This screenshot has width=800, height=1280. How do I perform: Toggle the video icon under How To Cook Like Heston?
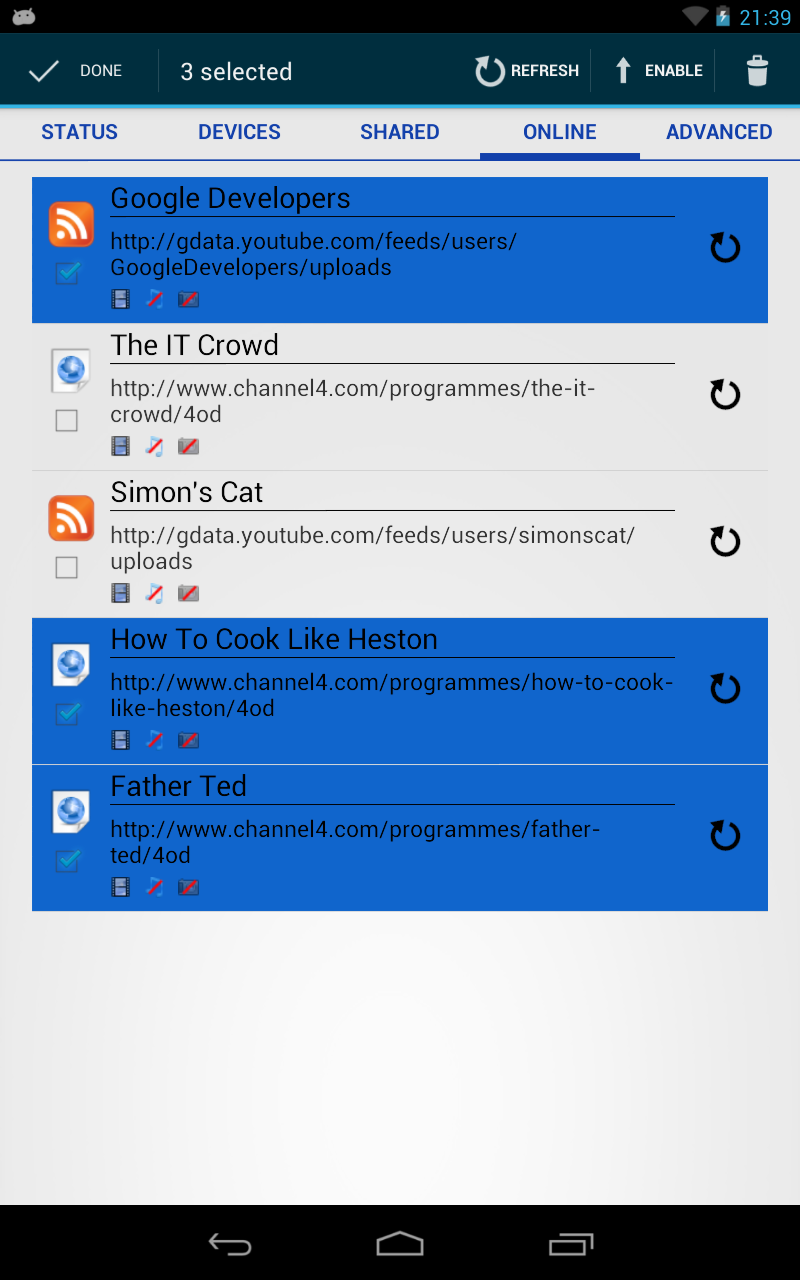121,740
